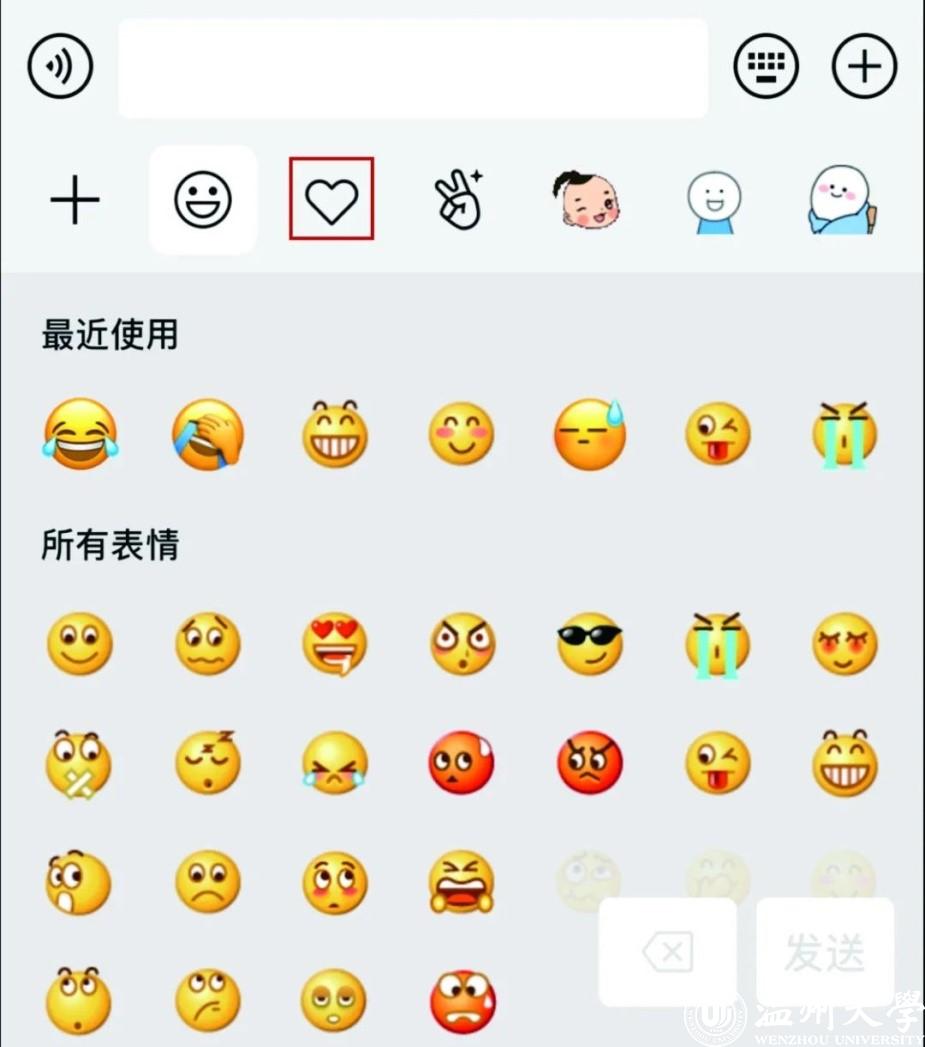Insert the tears-of-joy emoji from recents

coord(80,434)
